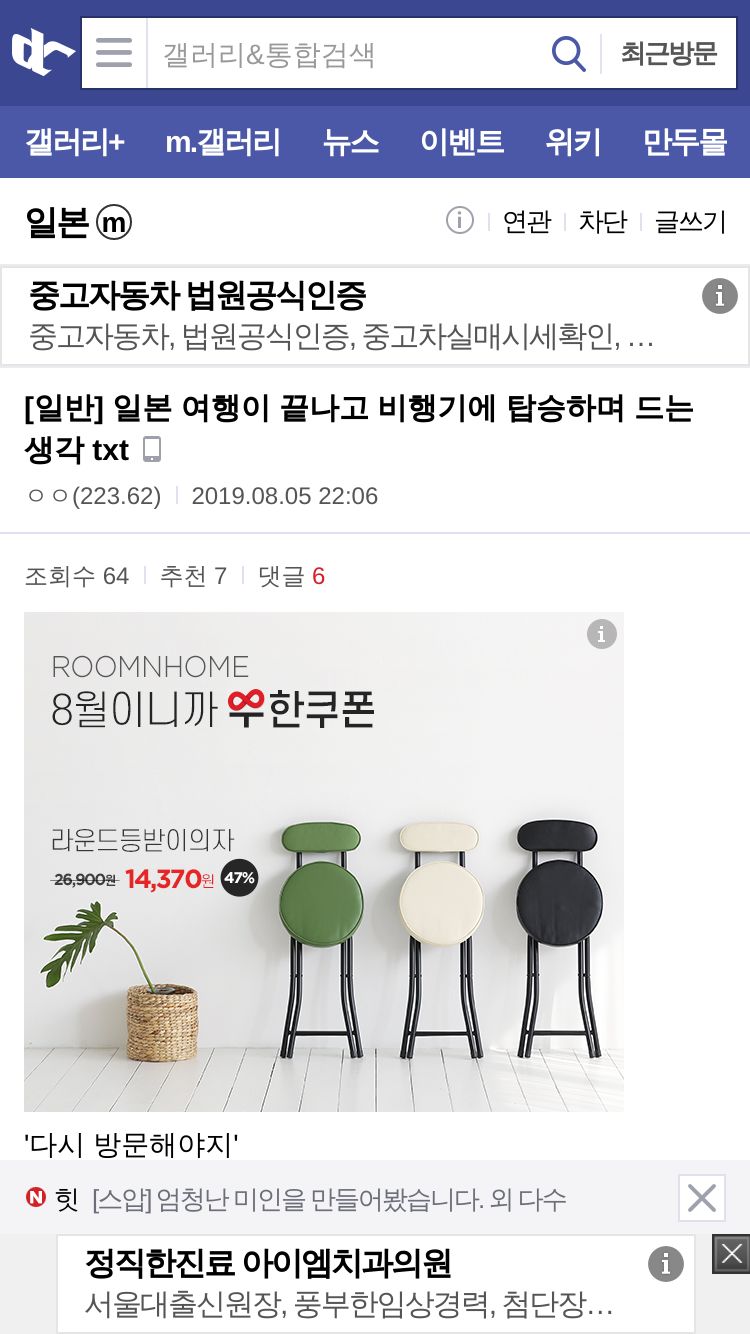
Task: Select the 만두몰 tab
Action: 685,142
